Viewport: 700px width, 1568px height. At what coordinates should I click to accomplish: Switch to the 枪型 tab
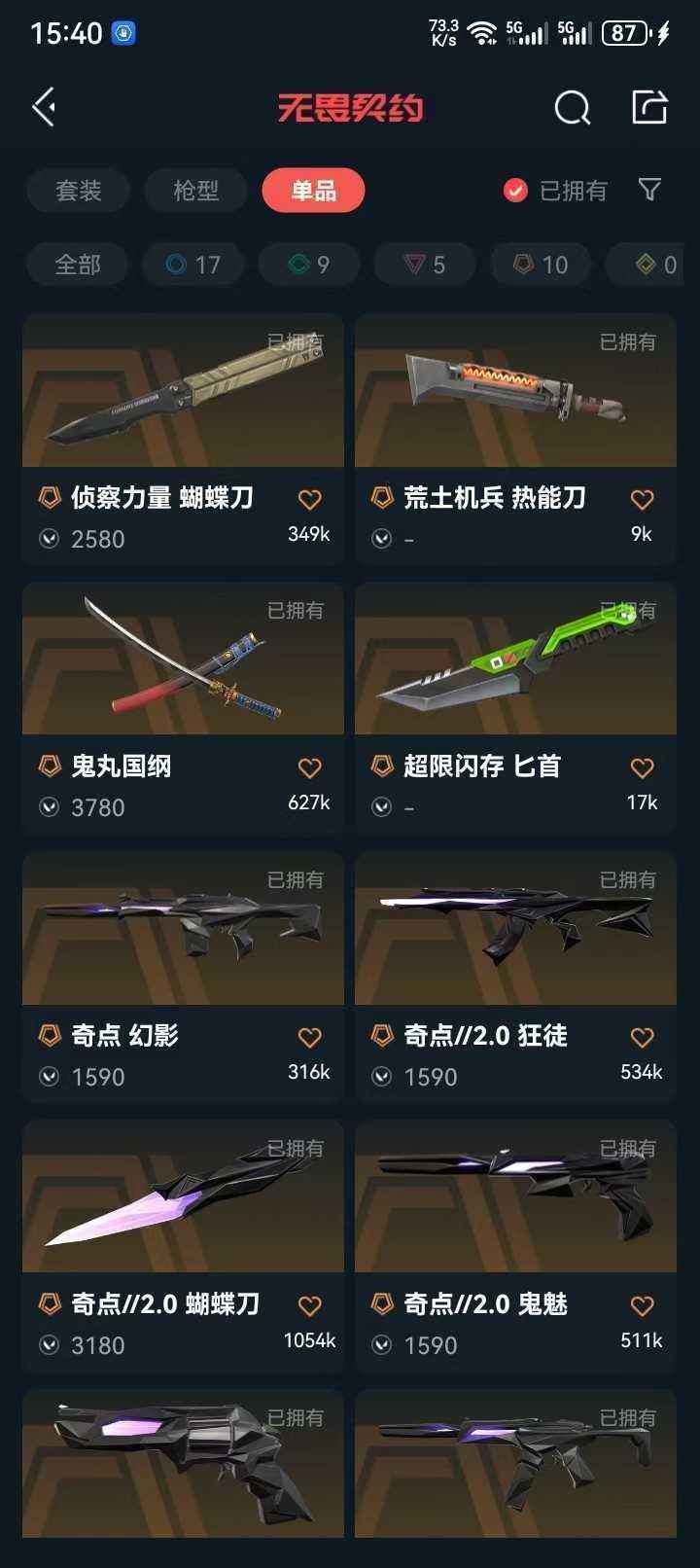click(x=194, y=191)
